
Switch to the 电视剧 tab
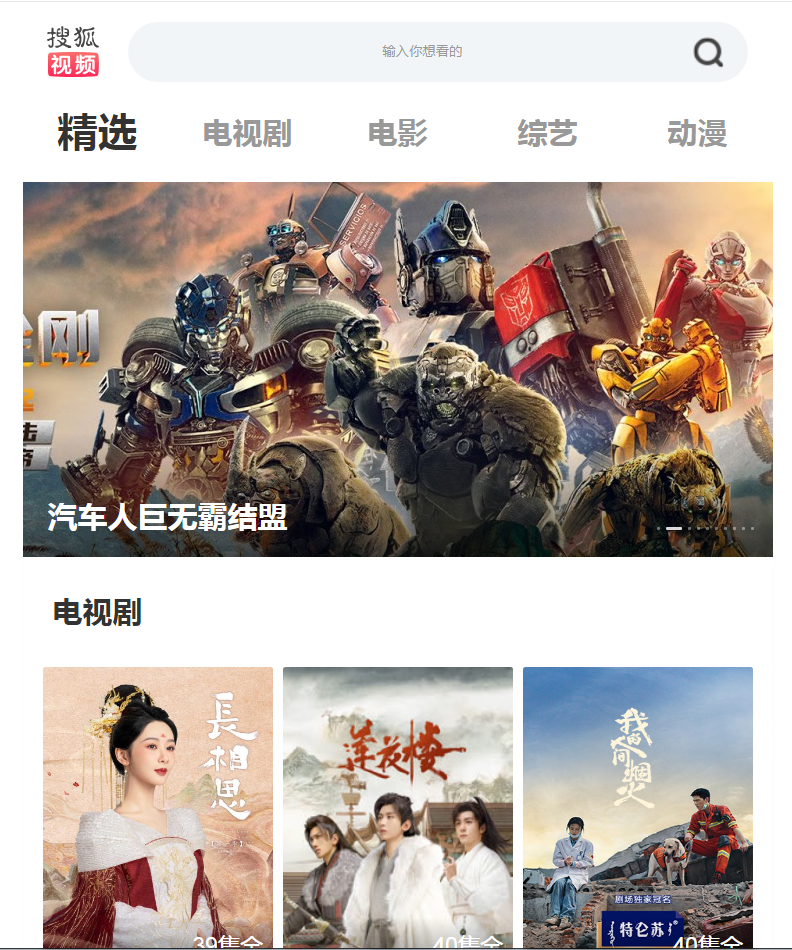247,133
